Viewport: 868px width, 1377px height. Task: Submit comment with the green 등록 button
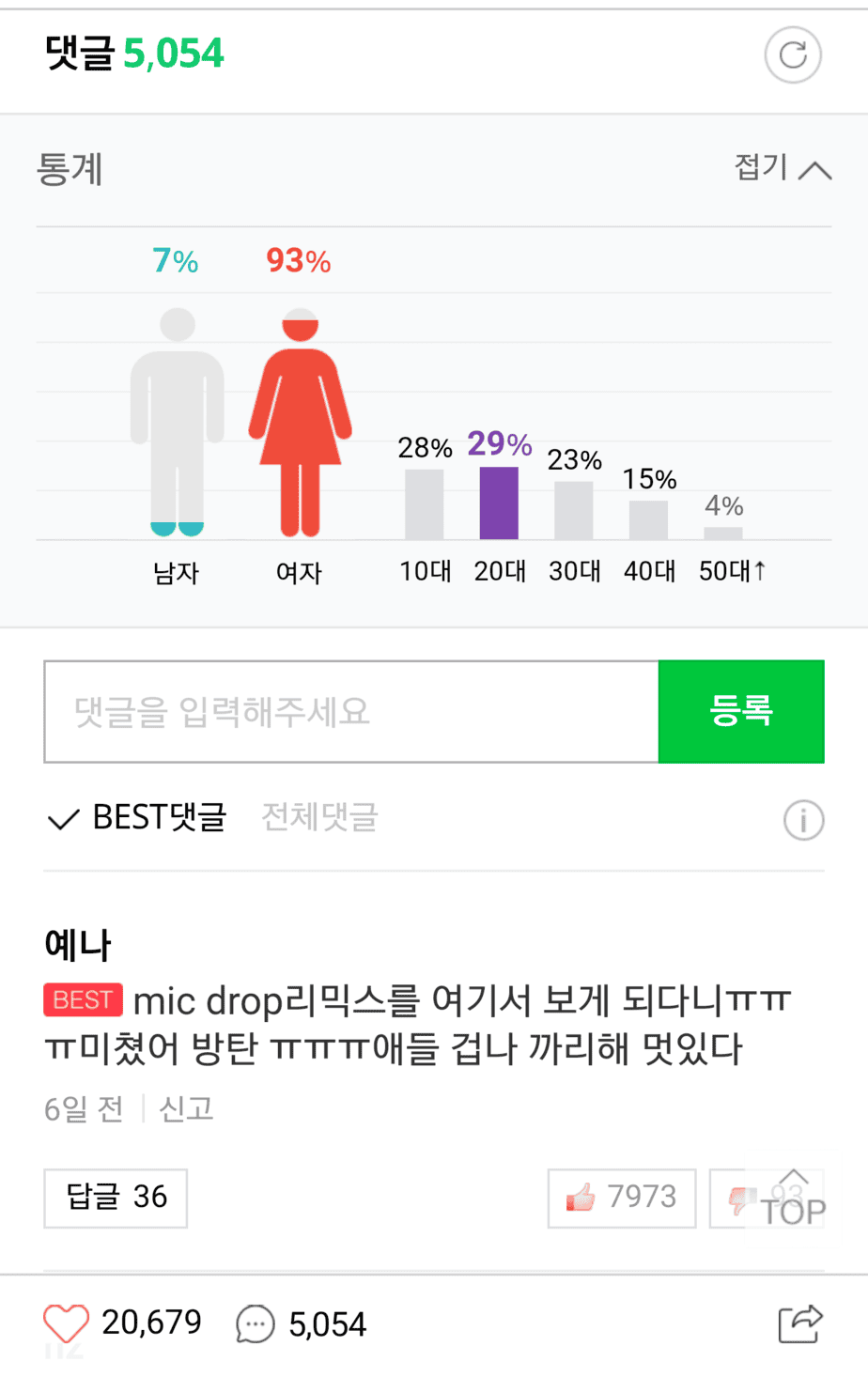[741, 712]
